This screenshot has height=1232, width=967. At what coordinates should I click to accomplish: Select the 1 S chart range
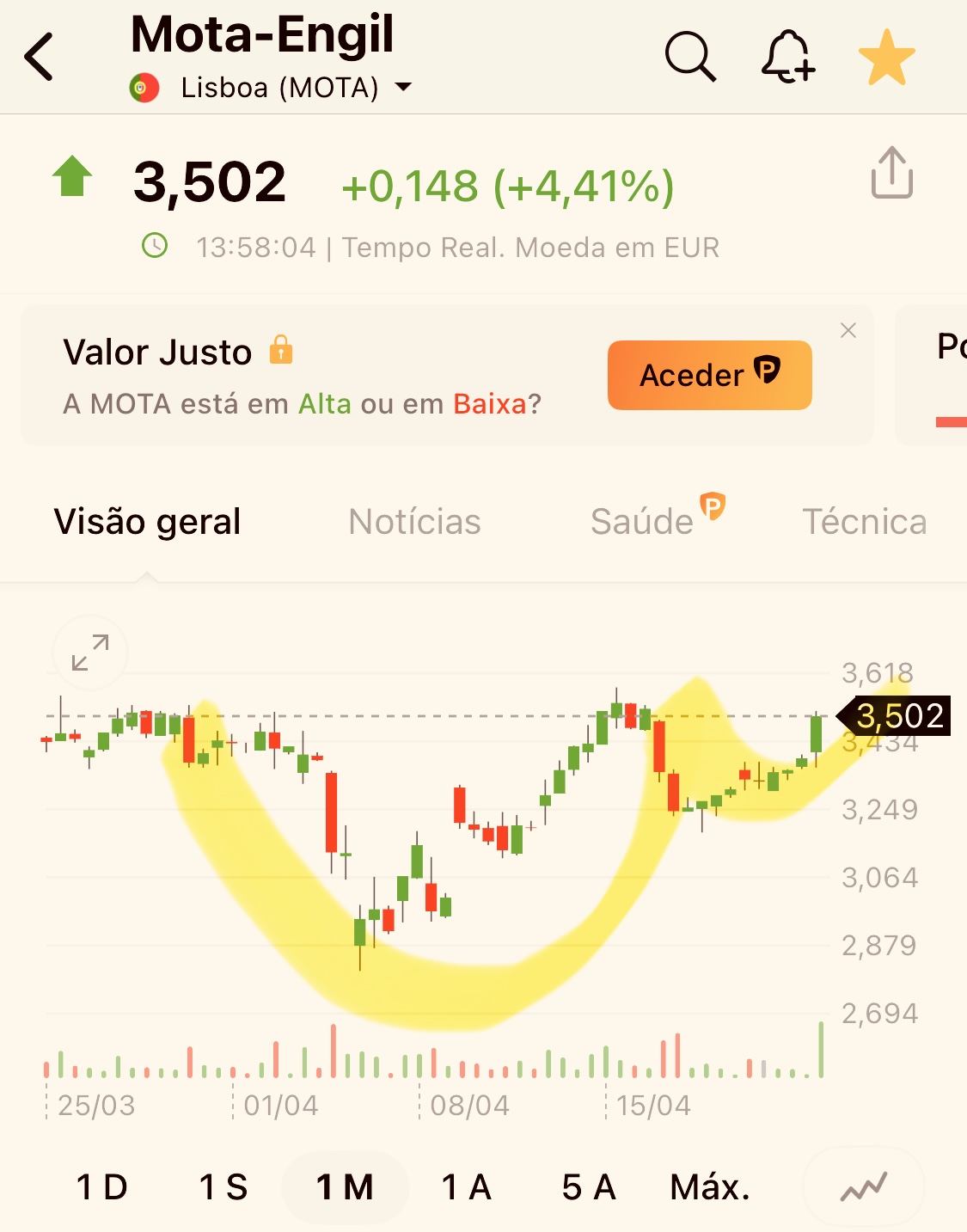223,1187
